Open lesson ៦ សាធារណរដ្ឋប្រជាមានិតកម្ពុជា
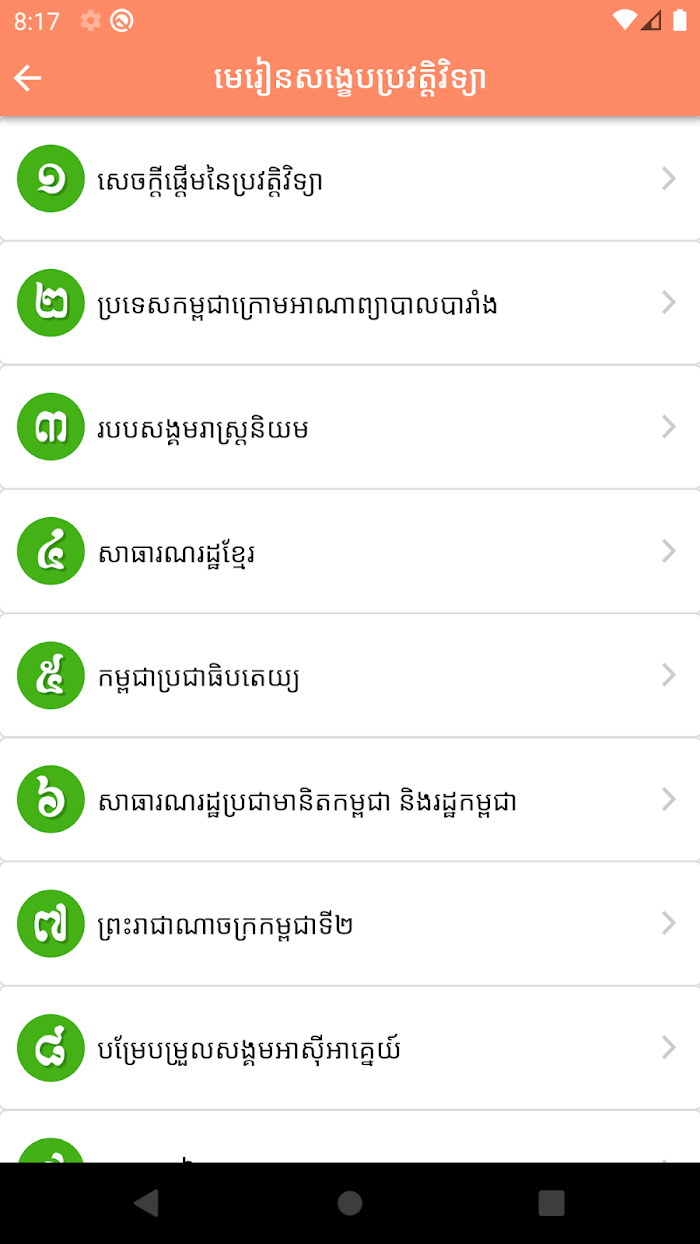The height and width of the screenshot is (1244, 700). 350,799
